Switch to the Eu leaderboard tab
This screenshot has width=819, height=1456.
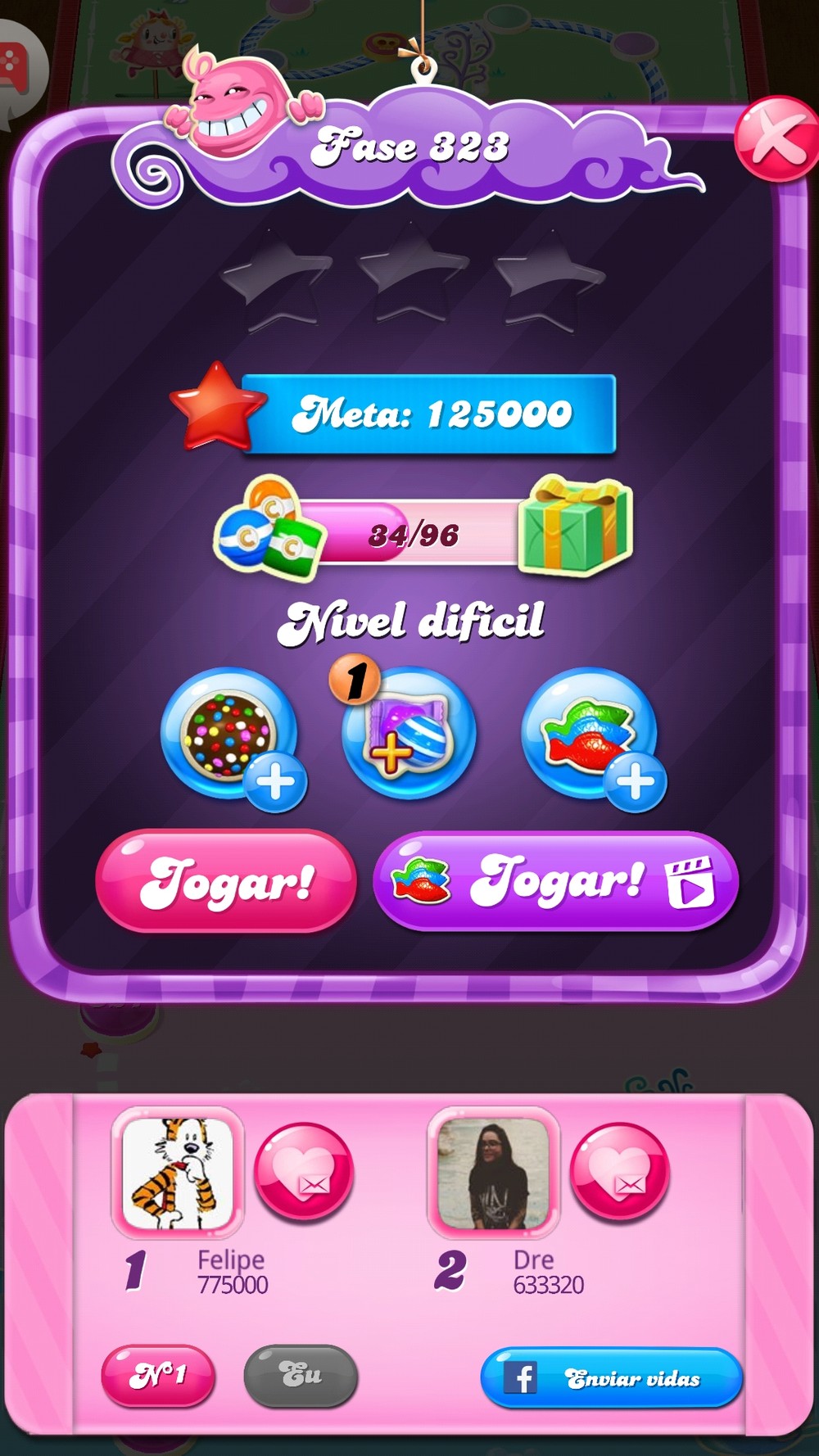click(x=301, y=1375)
